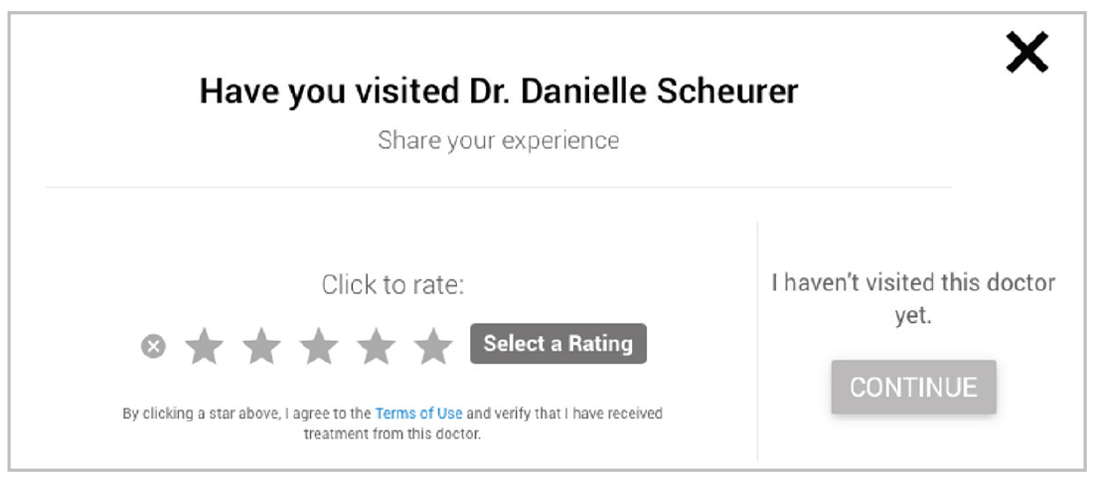Image resolution: width=1100 pixels, height=482 pixels.
Task: Give a three star rating
Action: pyautogui.click(x=319, y=346)
